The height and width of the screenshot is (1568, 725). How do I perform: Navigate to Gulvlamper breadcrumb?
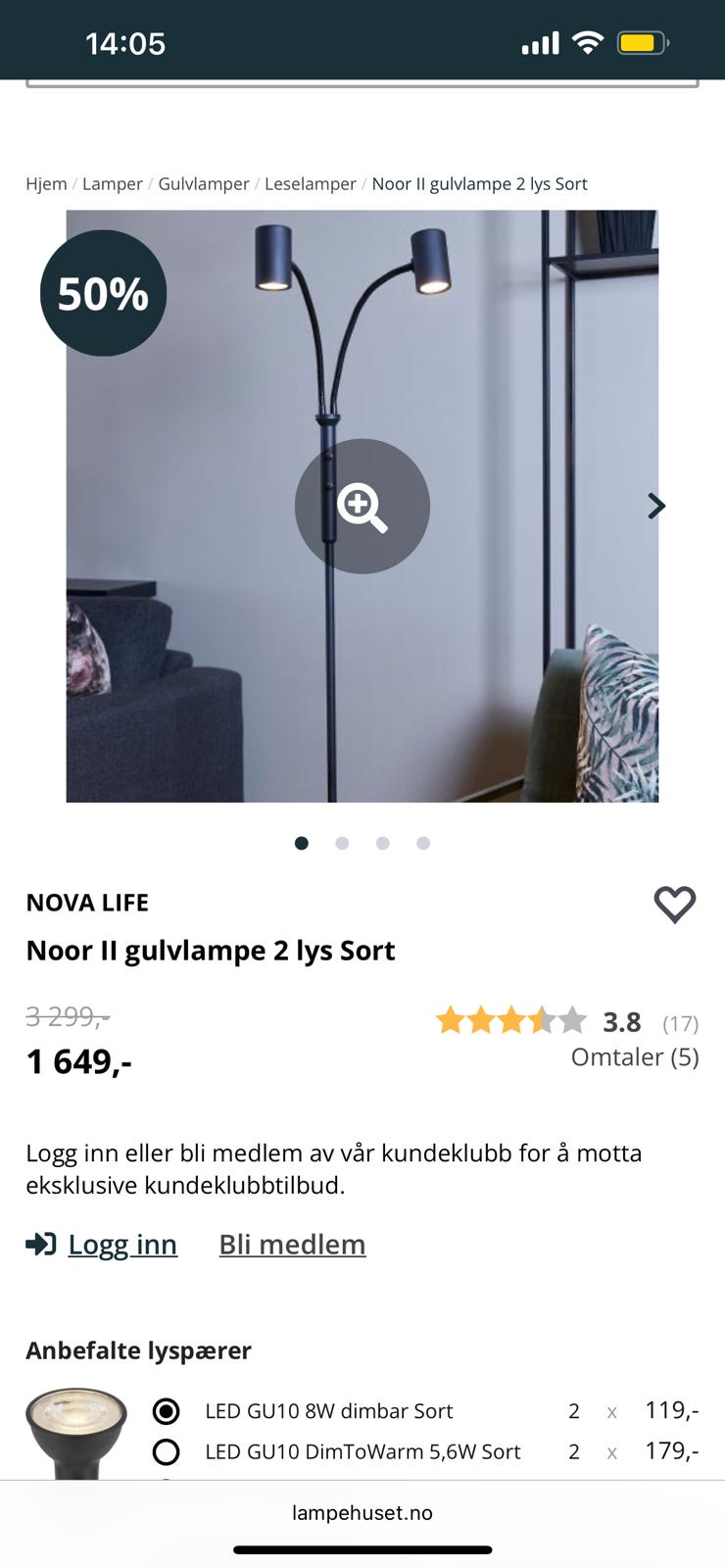point(203,183)
